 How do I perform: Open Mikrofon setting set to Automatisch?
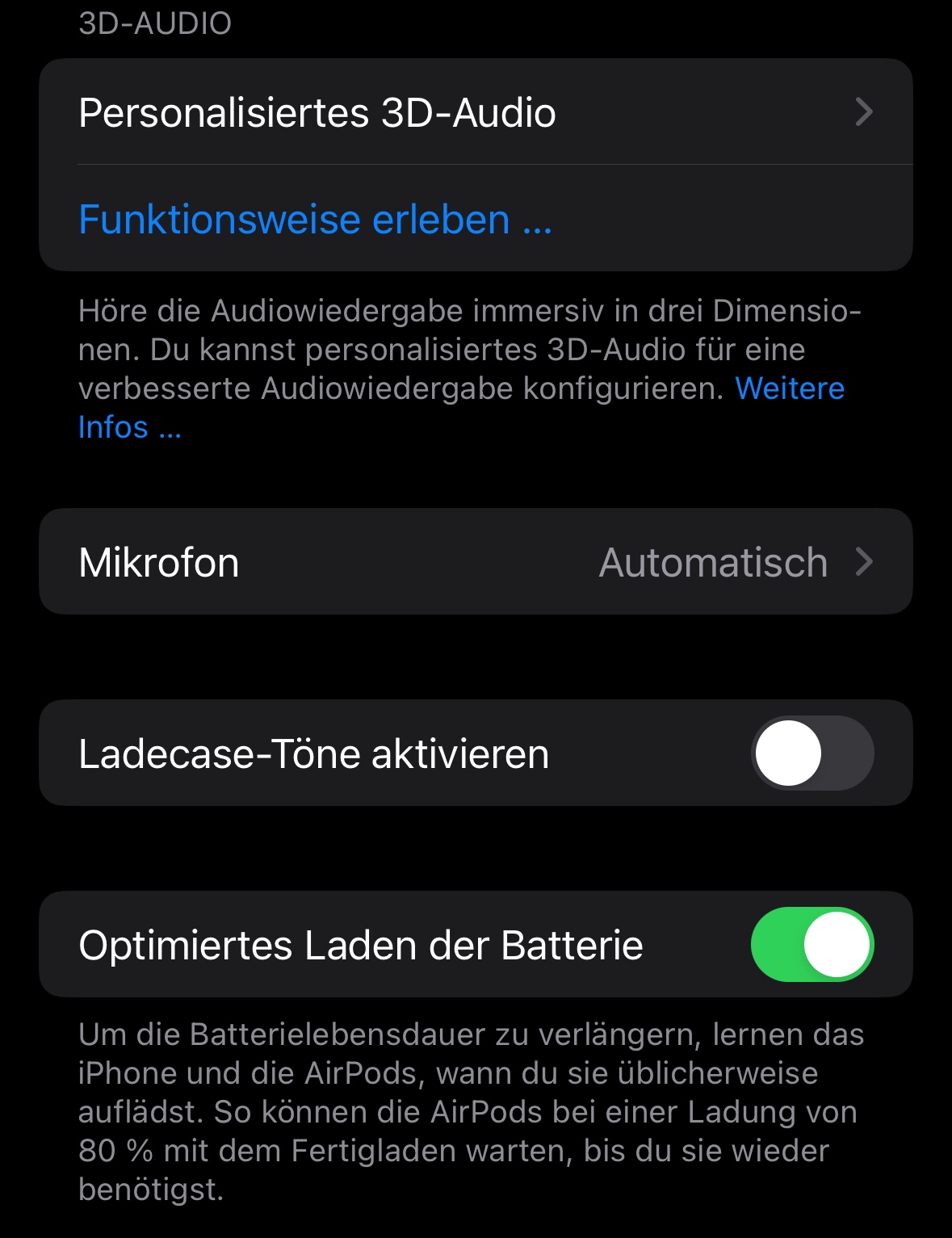click(x=476, y=562)
